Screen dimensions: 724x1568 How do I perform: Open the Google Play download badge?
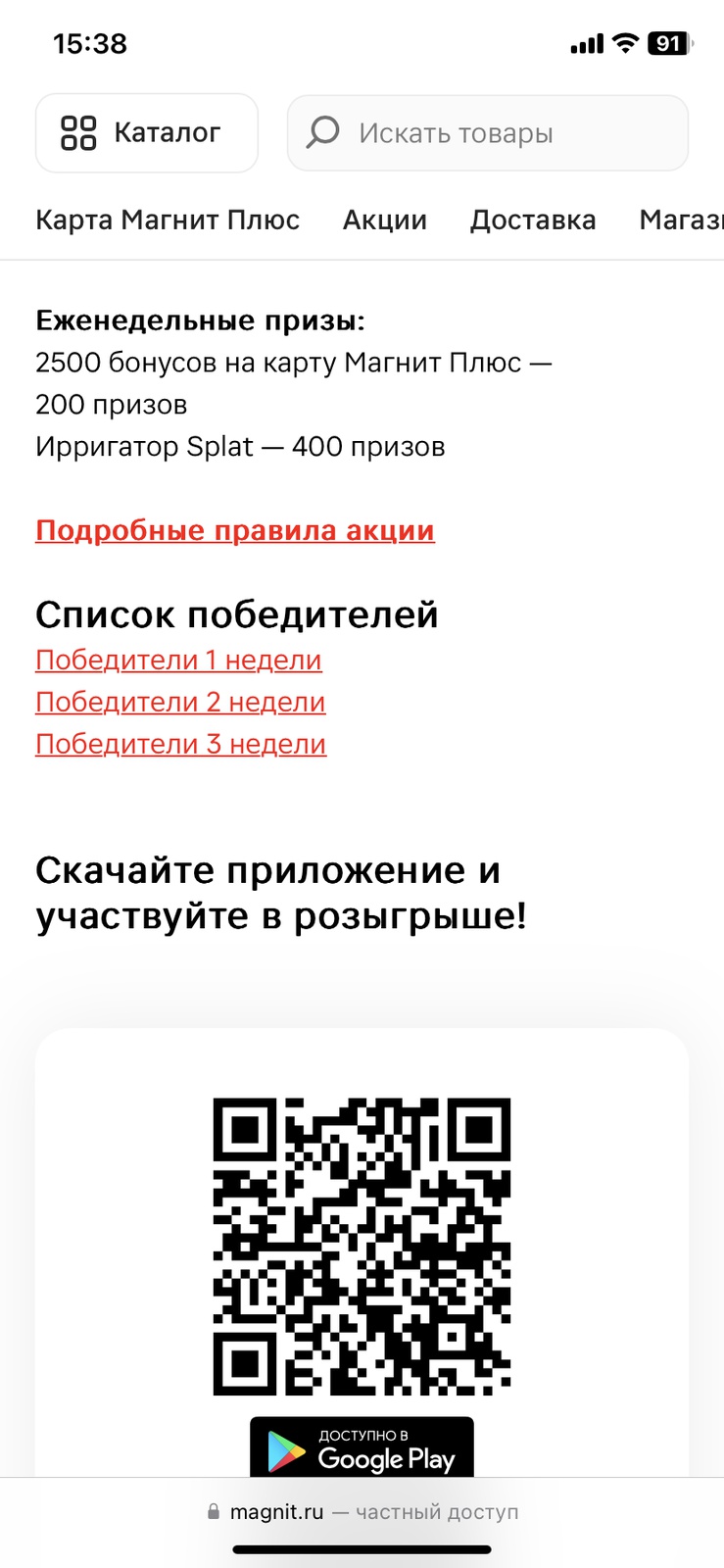pos(362,1448)
